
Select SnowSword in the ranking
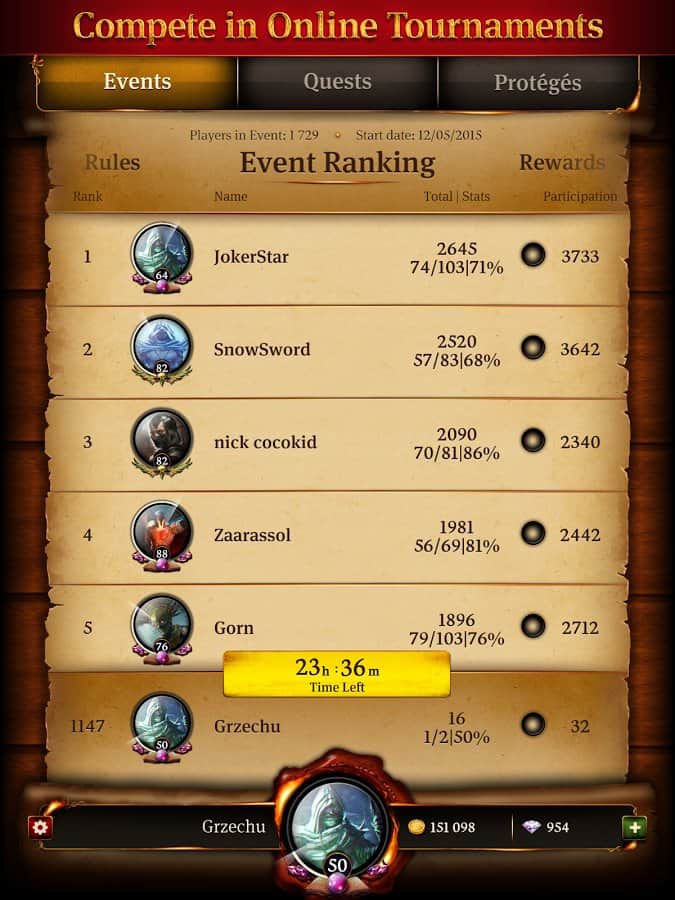[x=337, y=350]
